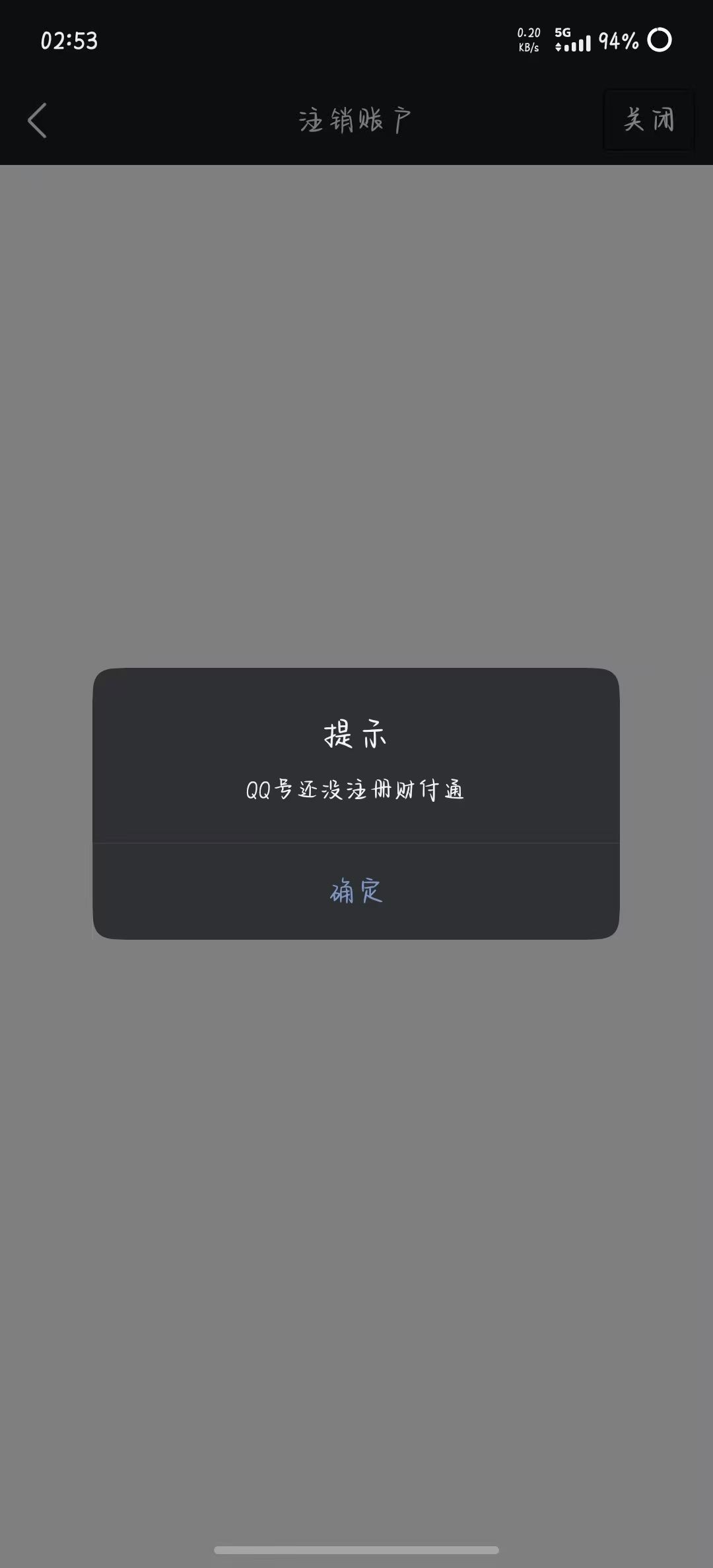This screenshot has height=1568, width=713.
Task: Tap the 5G network indicator
Action: 562,31
